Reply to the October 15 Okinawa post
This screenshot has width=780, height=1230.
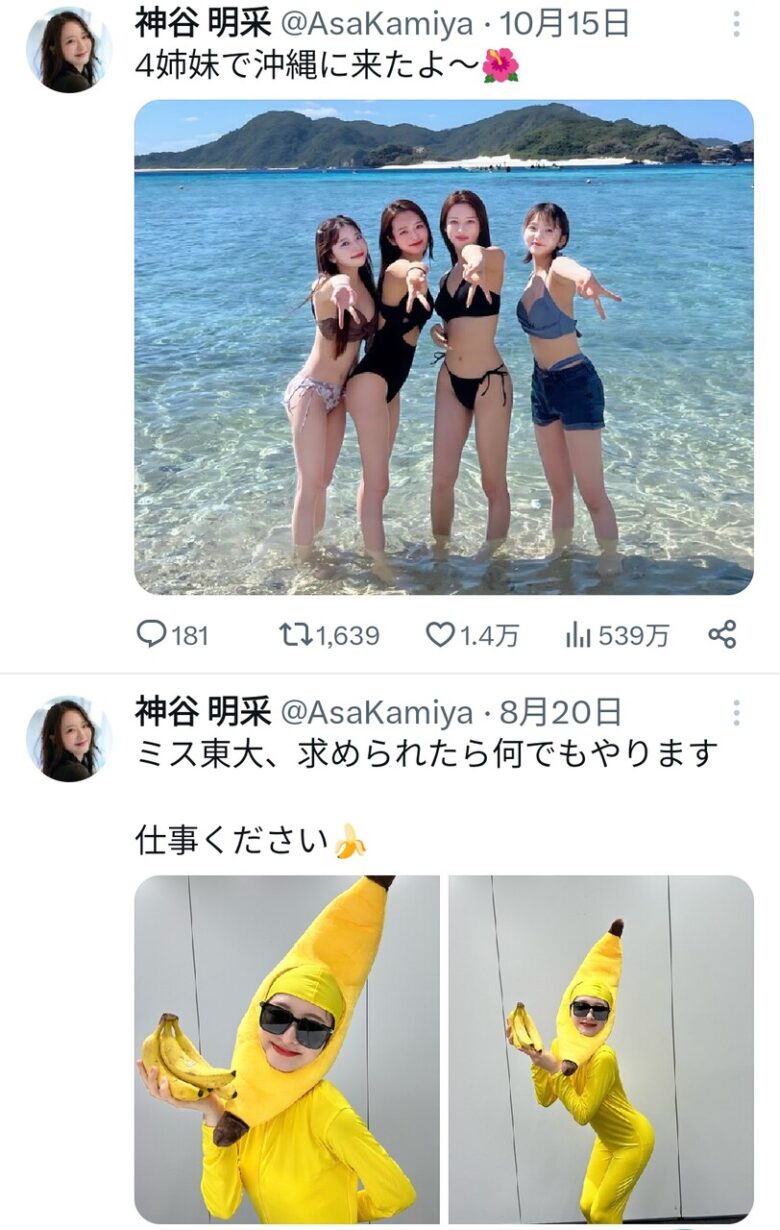(x=152, y=635)
